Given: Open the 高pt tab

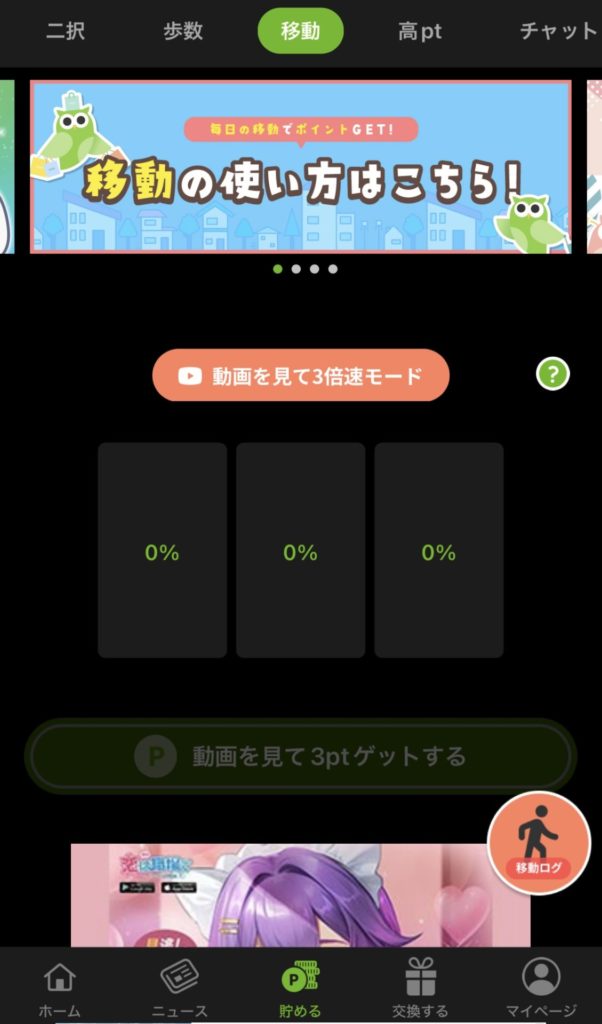Looking at the screenshot, I should pos(420,31).
